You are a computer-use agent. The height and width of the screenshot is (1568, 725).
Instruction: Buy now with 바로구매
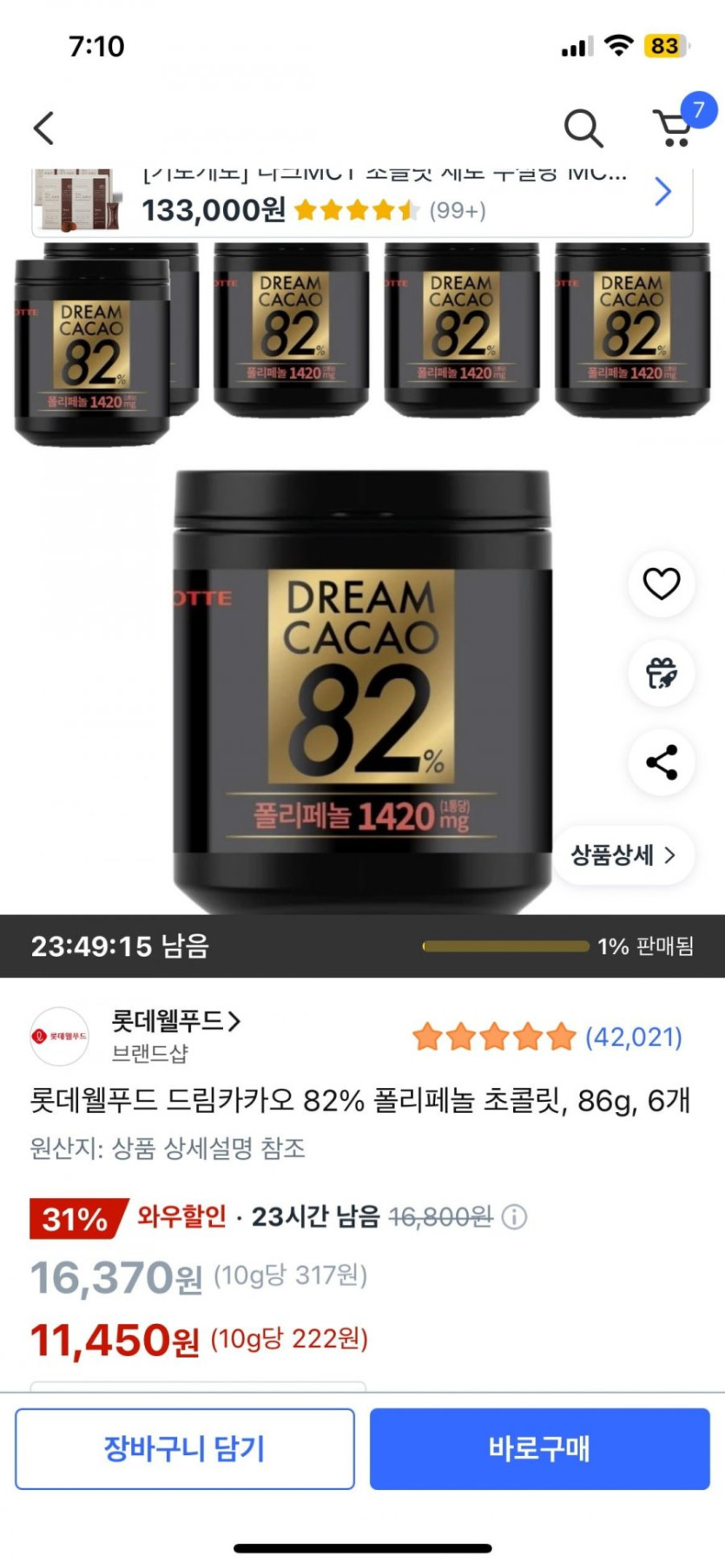(539, 1448)
